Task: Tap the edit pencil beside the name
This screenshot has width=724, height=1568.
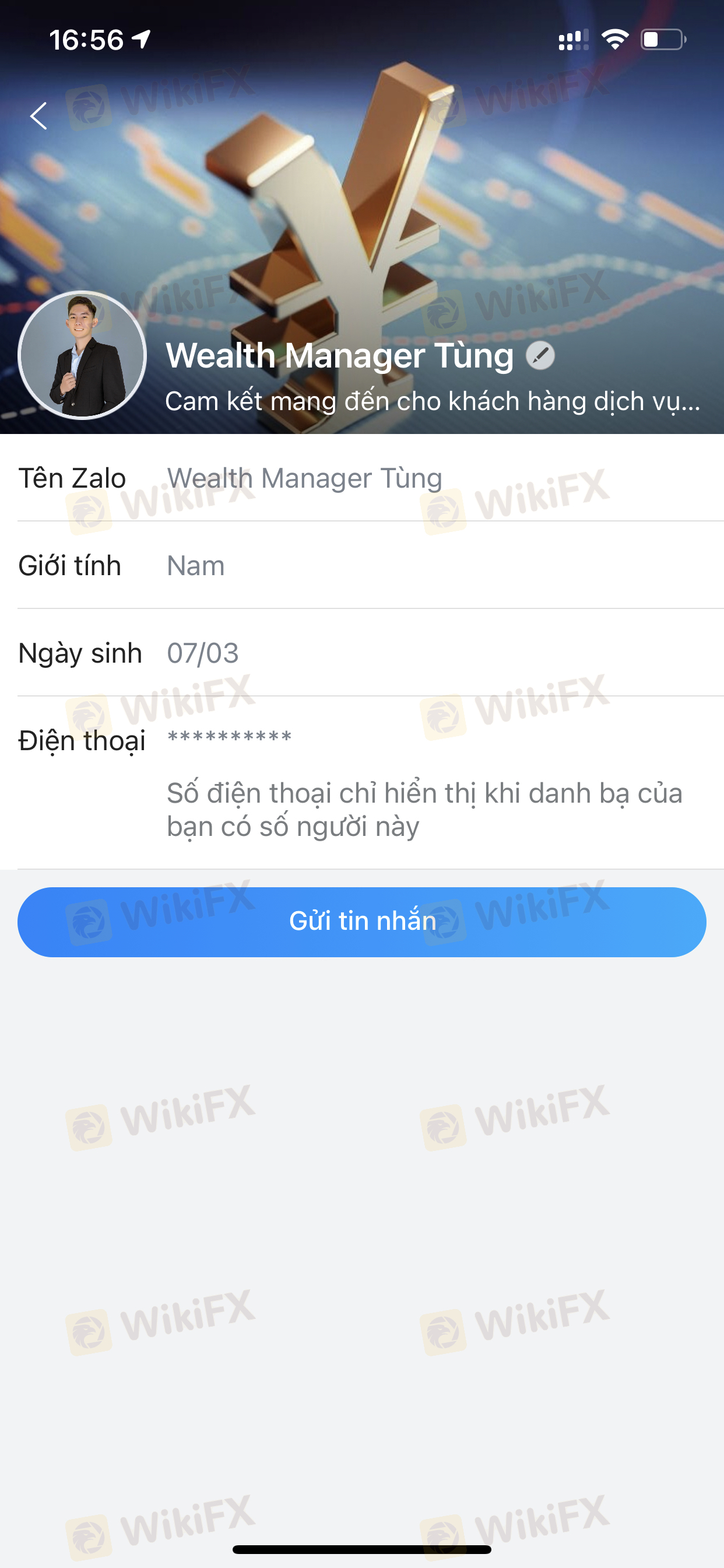Action: click(x=540, y=356)
